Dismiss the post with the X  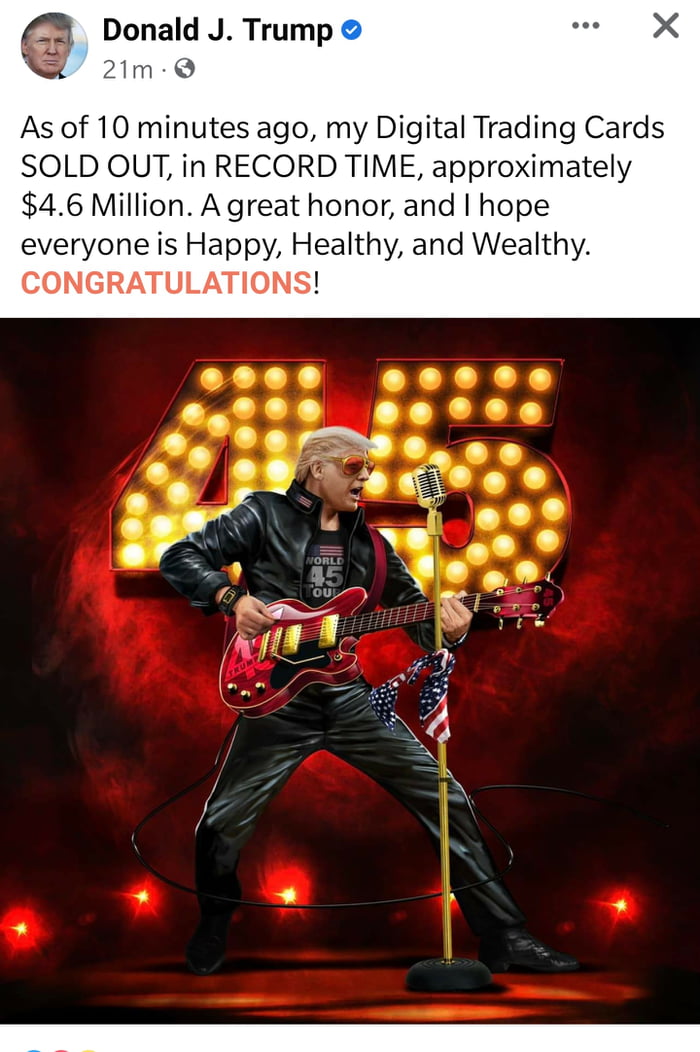point(665,26)
